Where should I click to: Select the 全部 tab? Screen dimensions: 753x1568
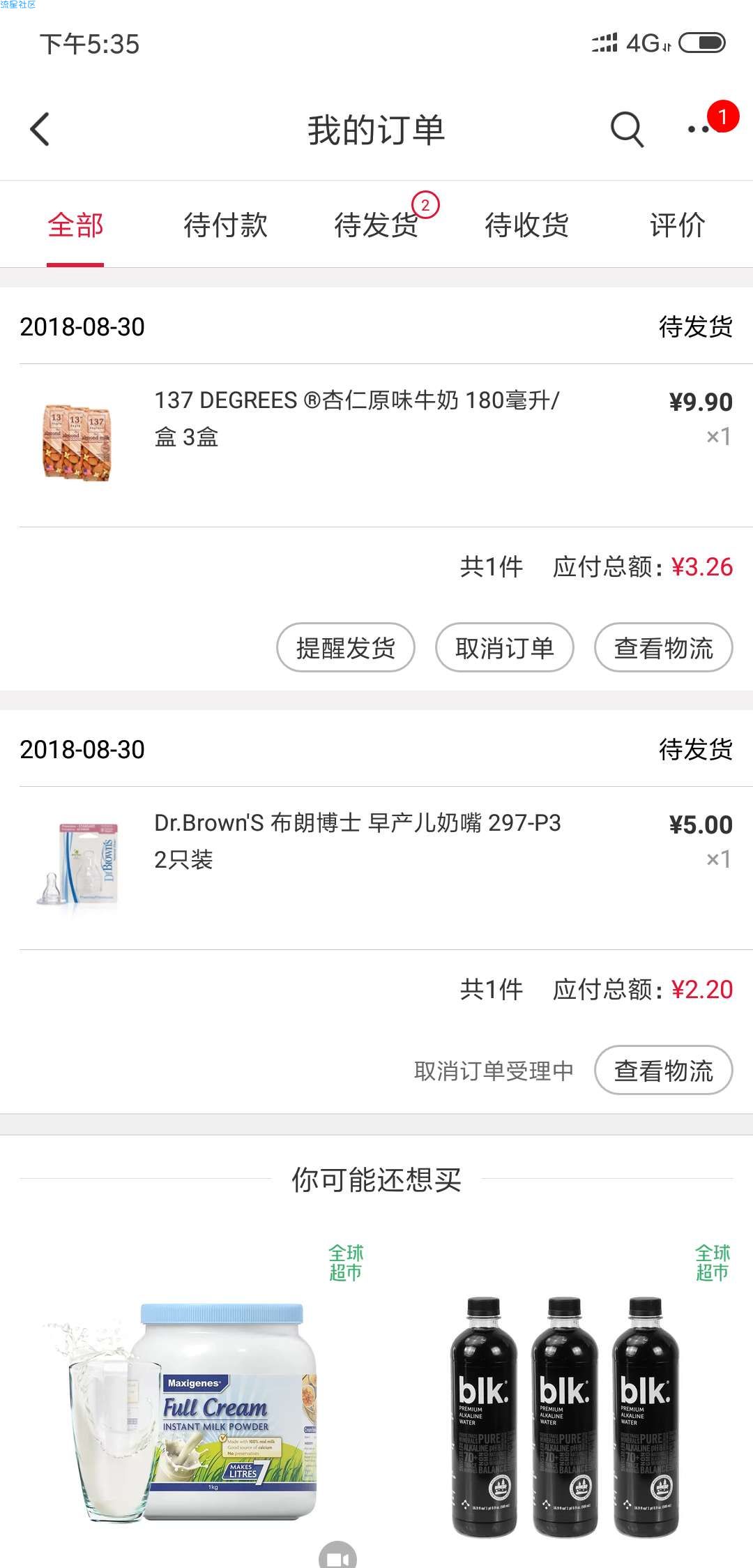[x=75, y=225]
